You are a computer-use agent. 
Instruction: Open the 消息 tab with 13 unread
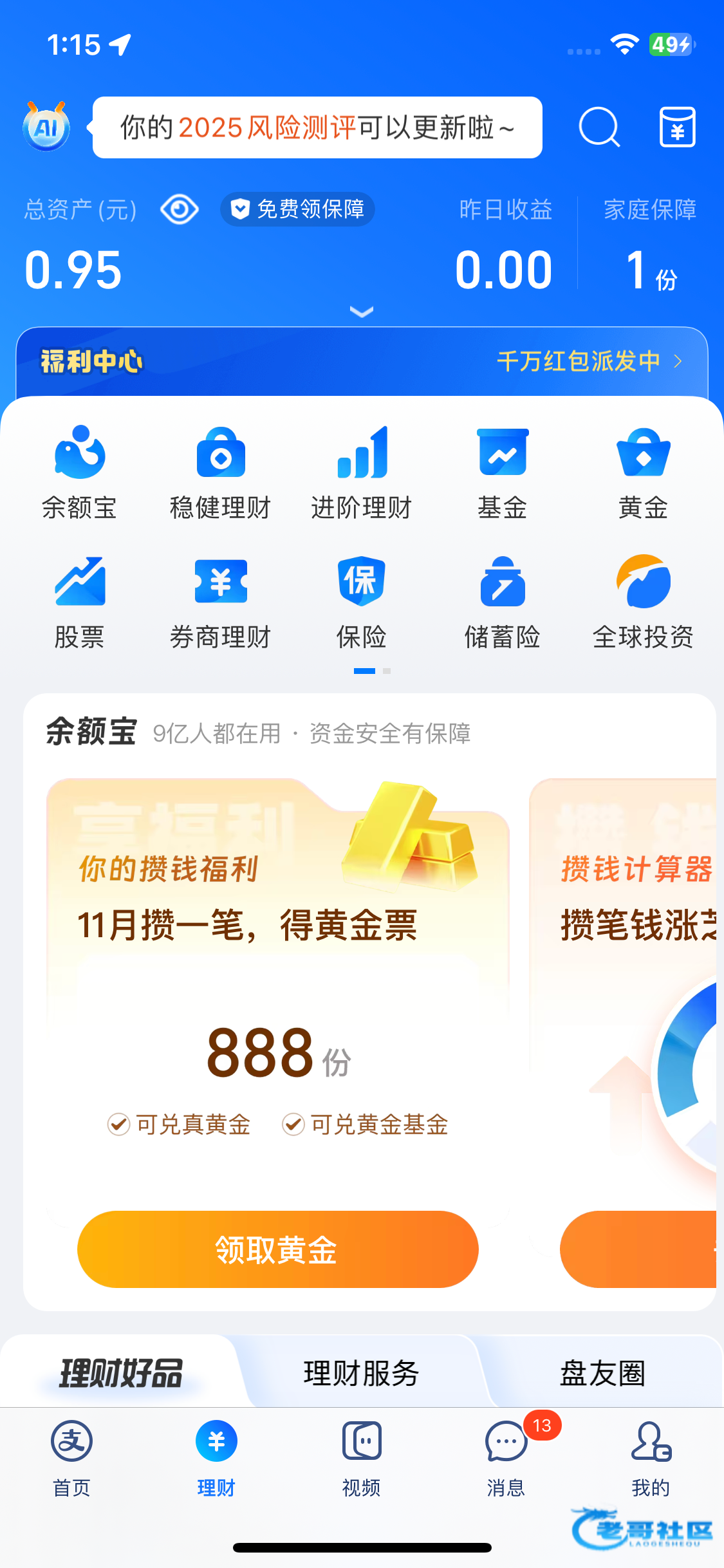point(506,1458)
